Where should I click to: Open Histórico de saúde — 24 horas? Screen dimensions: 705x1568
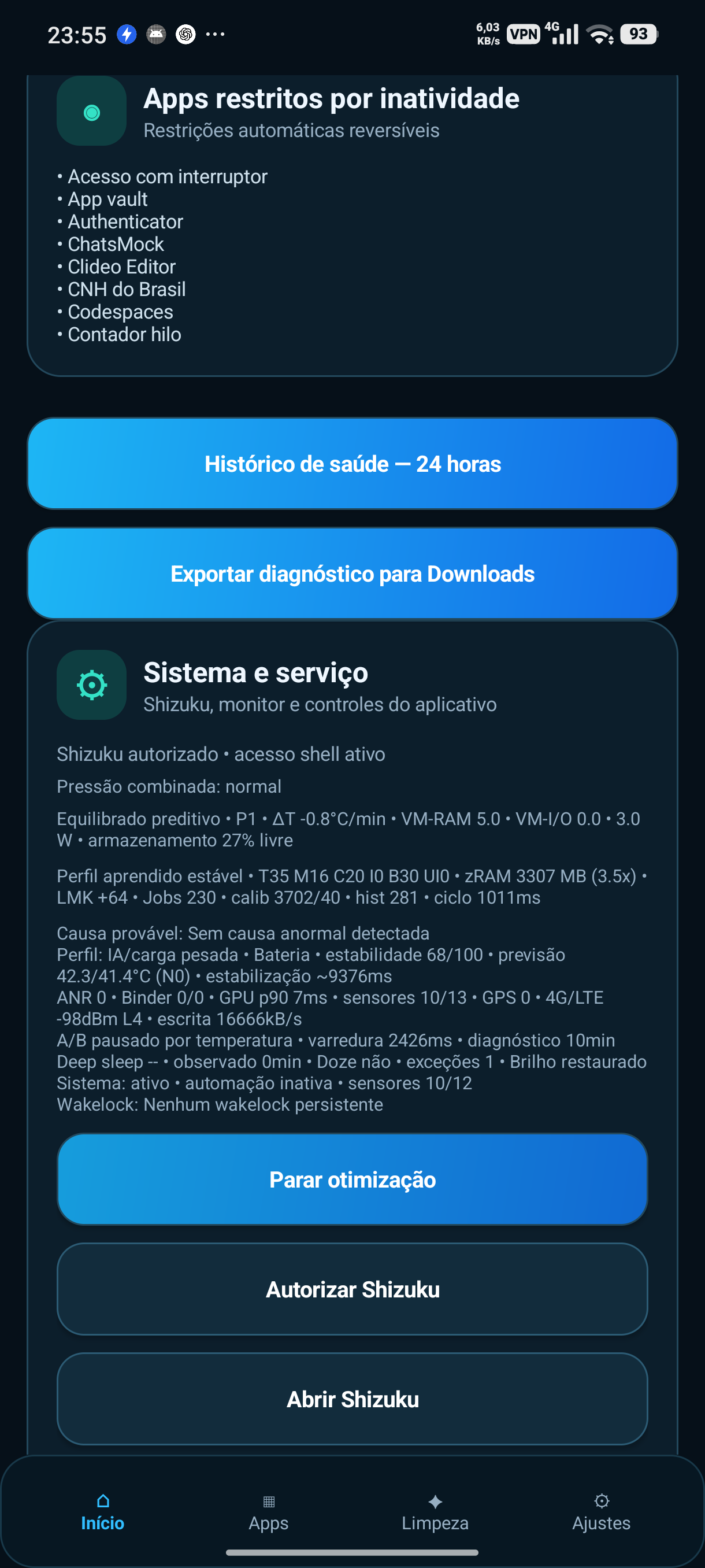tap(352, 464)
